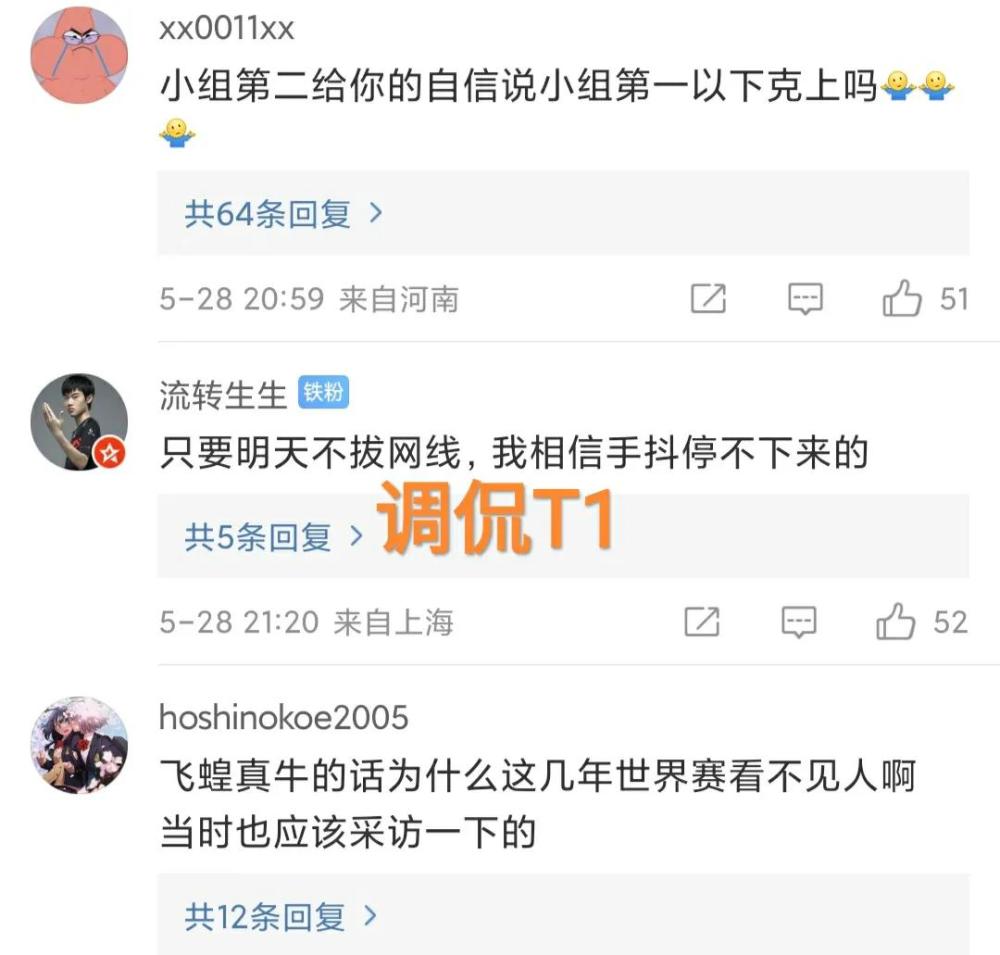
Task: Open the username xx0011xx
Action: [x=227, y=28]
